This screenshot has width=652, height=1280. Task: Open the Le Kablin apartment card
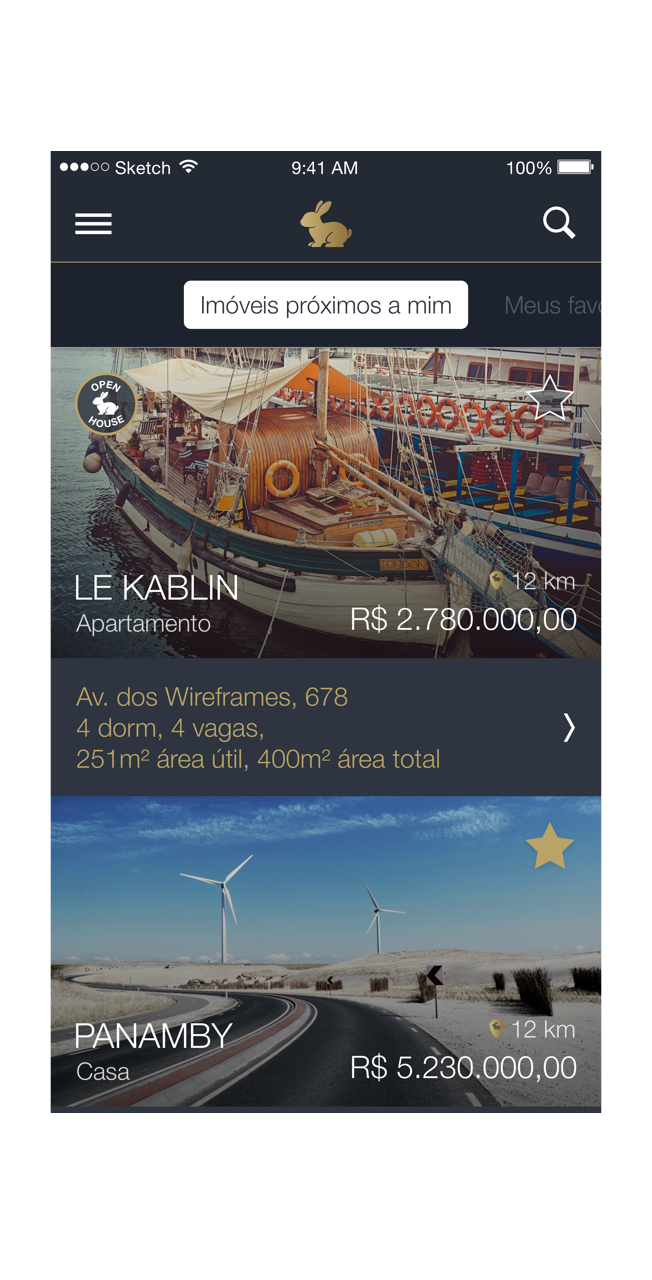326,502
